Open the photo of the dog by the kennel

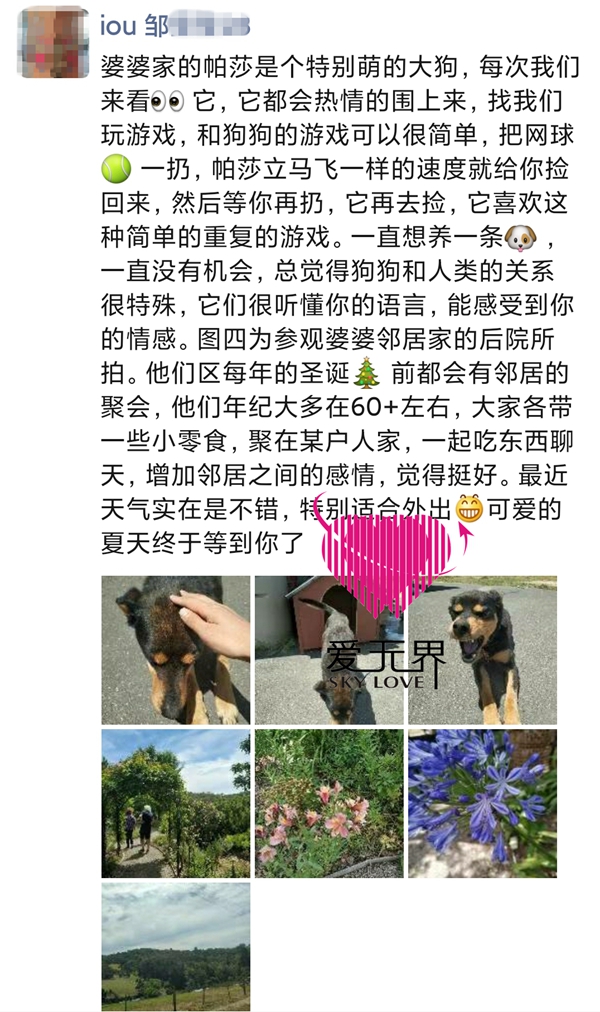point(329,650)
